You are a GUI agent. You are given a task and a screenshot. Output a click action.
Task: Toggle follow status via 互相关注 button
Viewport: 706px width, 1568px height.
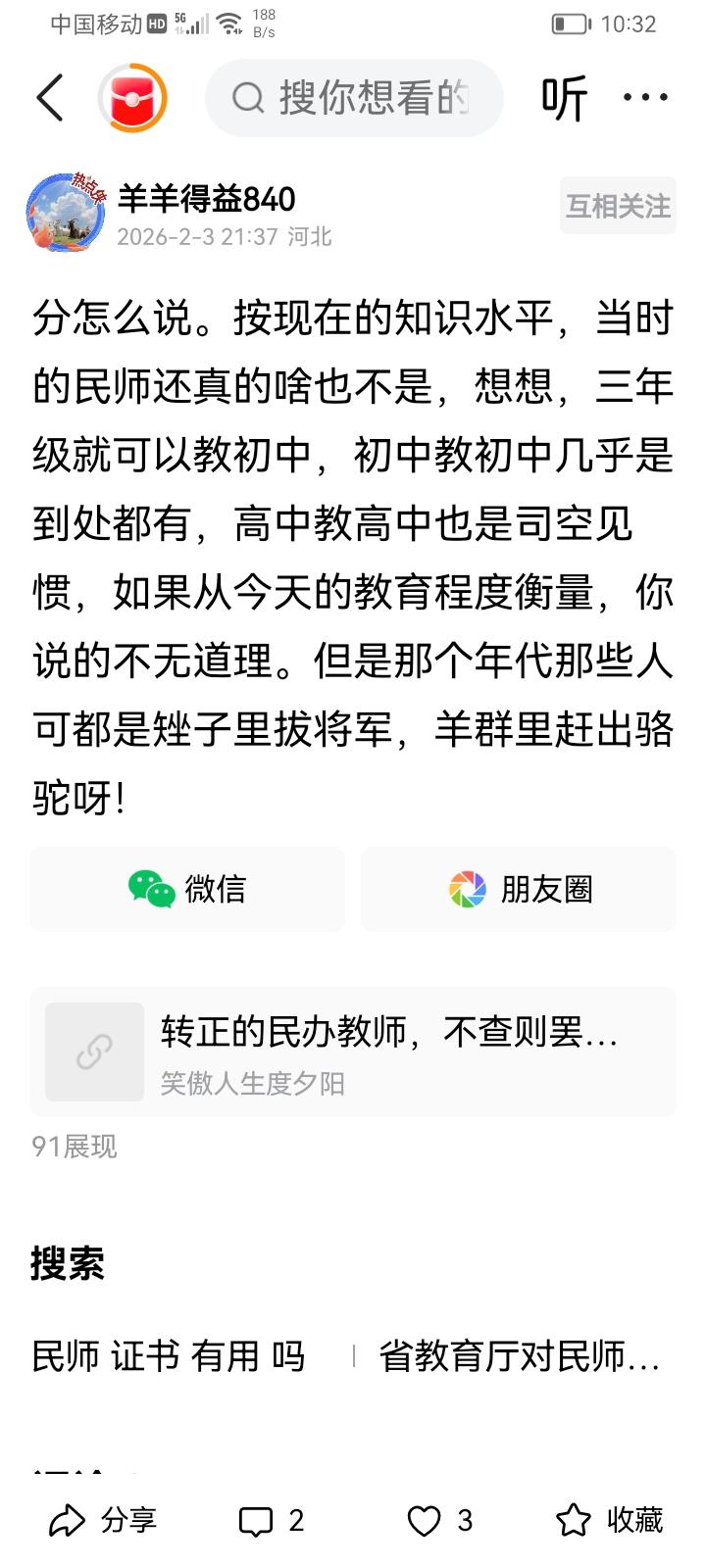tap(617, 207)
